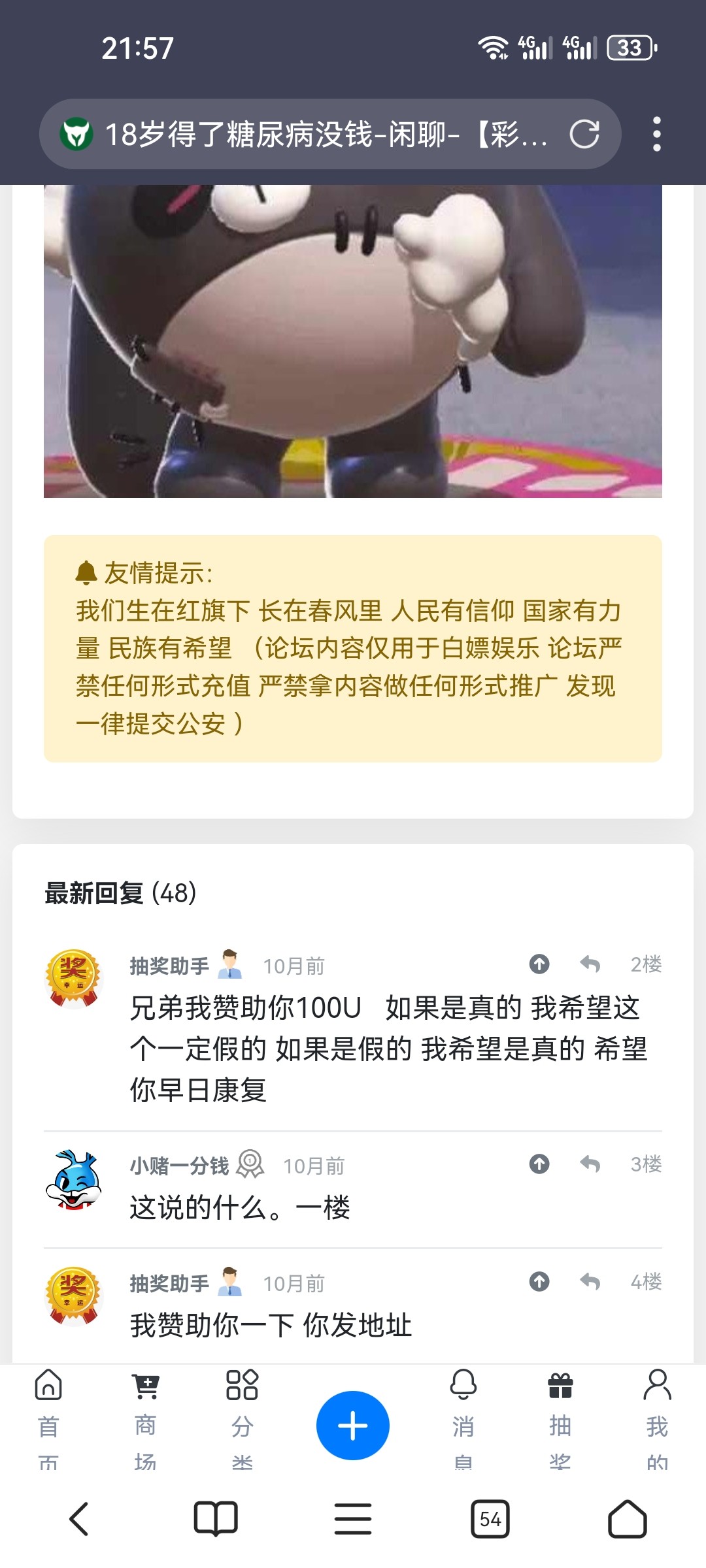Screen dimensions: 706x1568
Task: Open 小赌一分钱's profile via username
Action: pyautogui.click(x=179, y=1166)
